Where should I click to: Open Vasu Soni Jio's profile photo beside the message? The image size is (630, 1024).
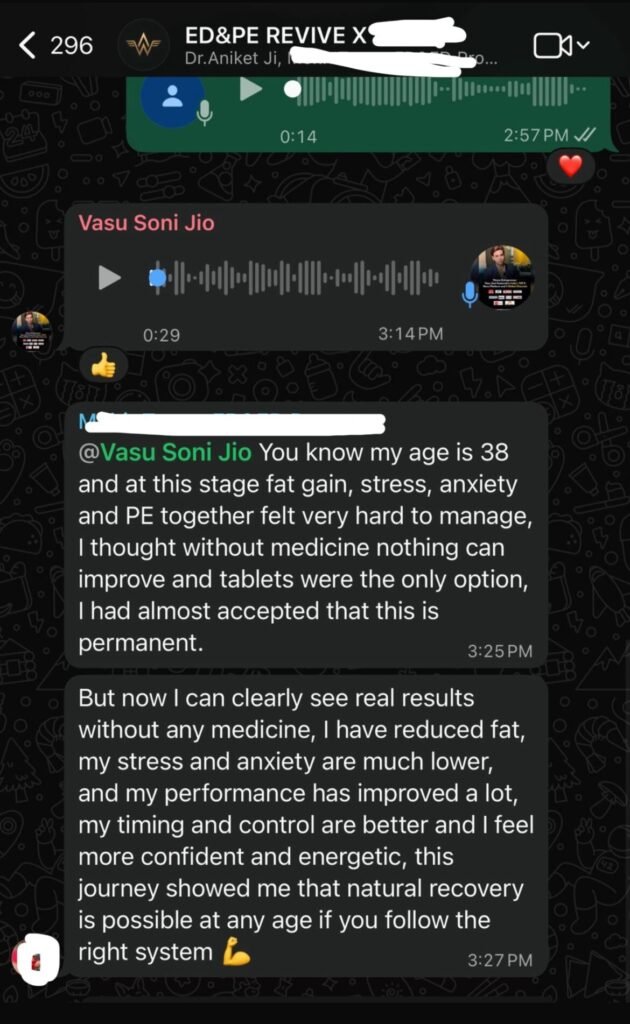[x=32, y=331]
